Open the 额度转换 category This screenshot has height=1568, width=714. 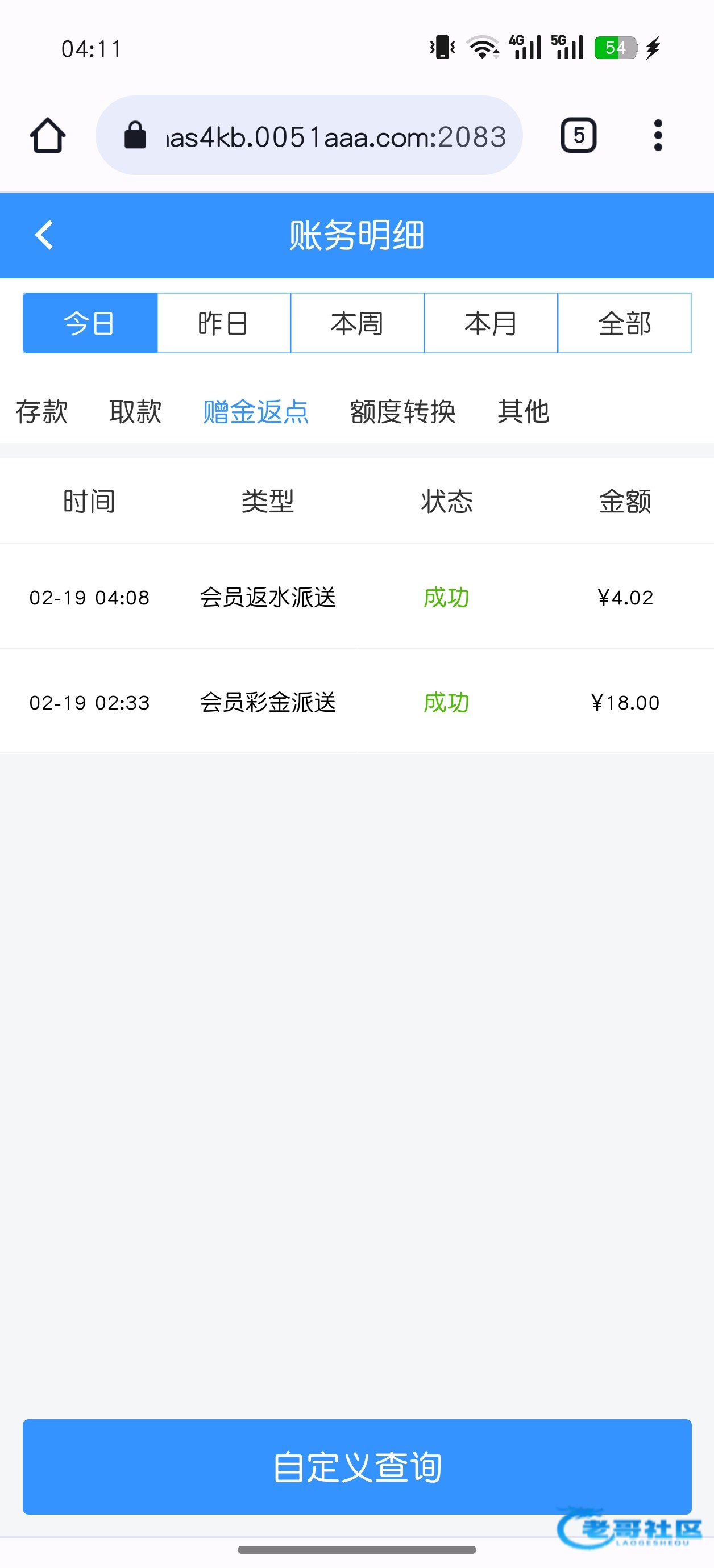click(x=402, y=411)
